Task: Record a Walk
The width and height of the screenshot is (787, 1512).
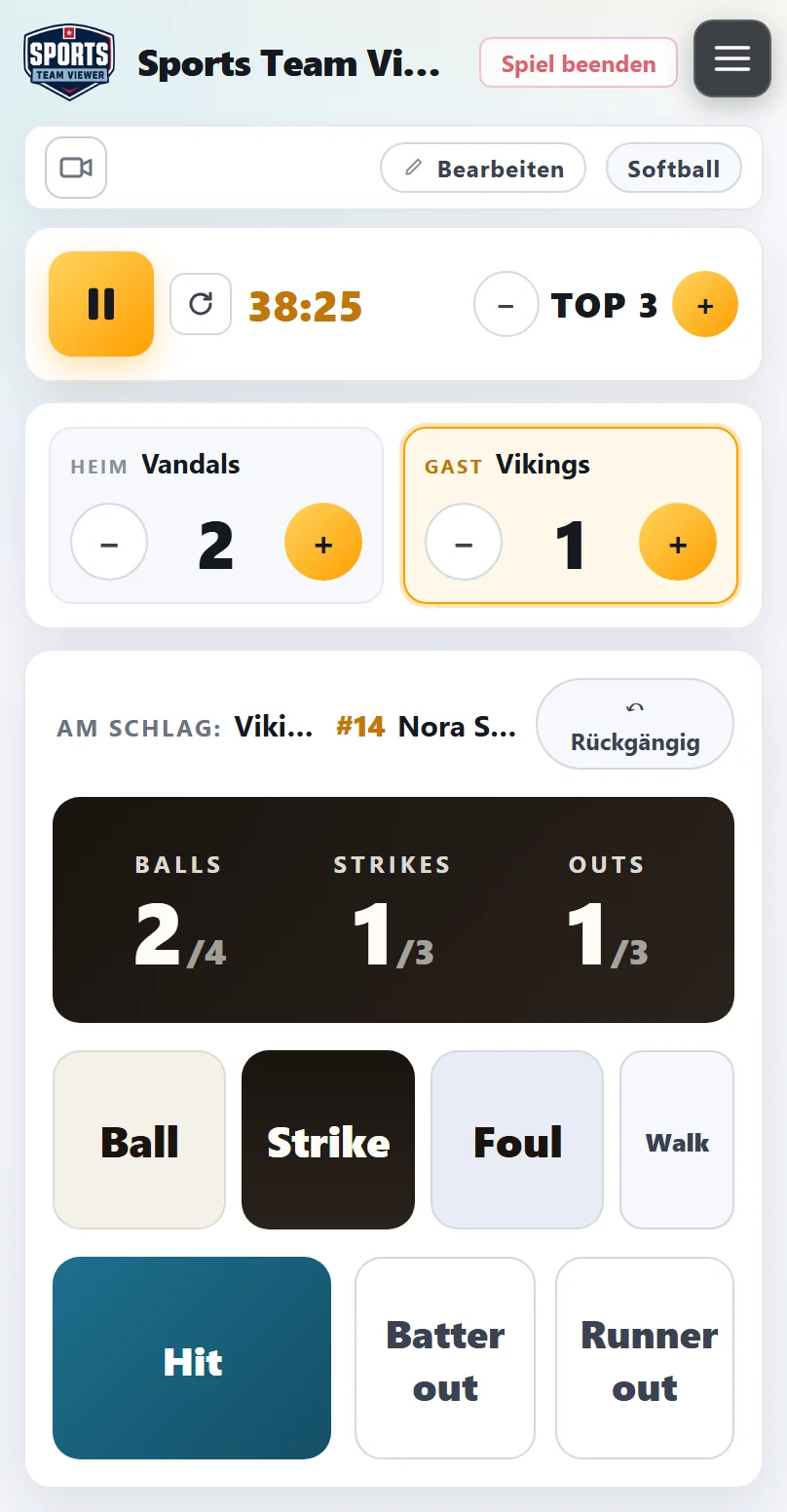Action: click(677, 1140)
